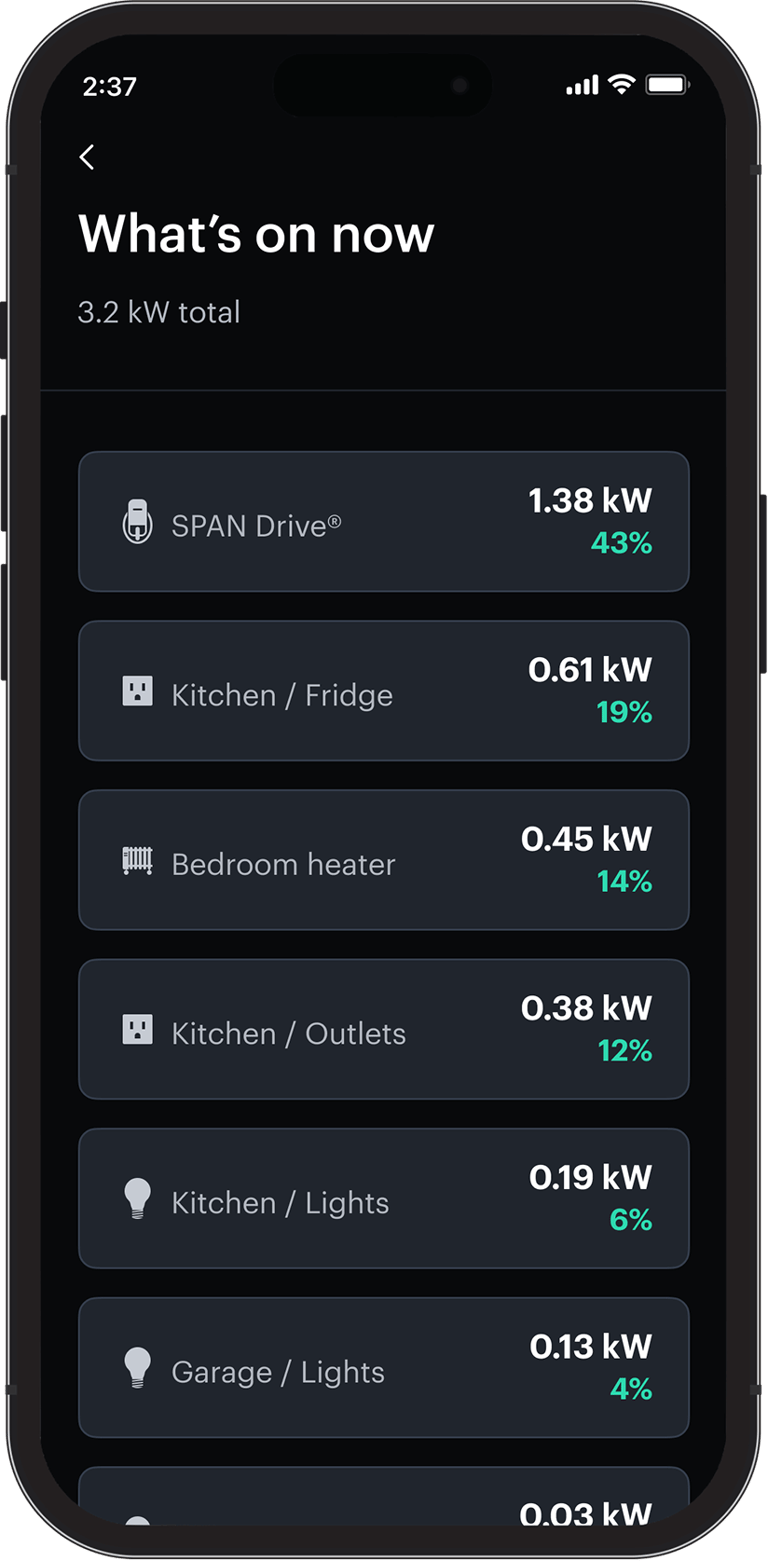Open Kitchen / Outlets usage
The width and height of the screenshot is (768, 1561).
383,1029
